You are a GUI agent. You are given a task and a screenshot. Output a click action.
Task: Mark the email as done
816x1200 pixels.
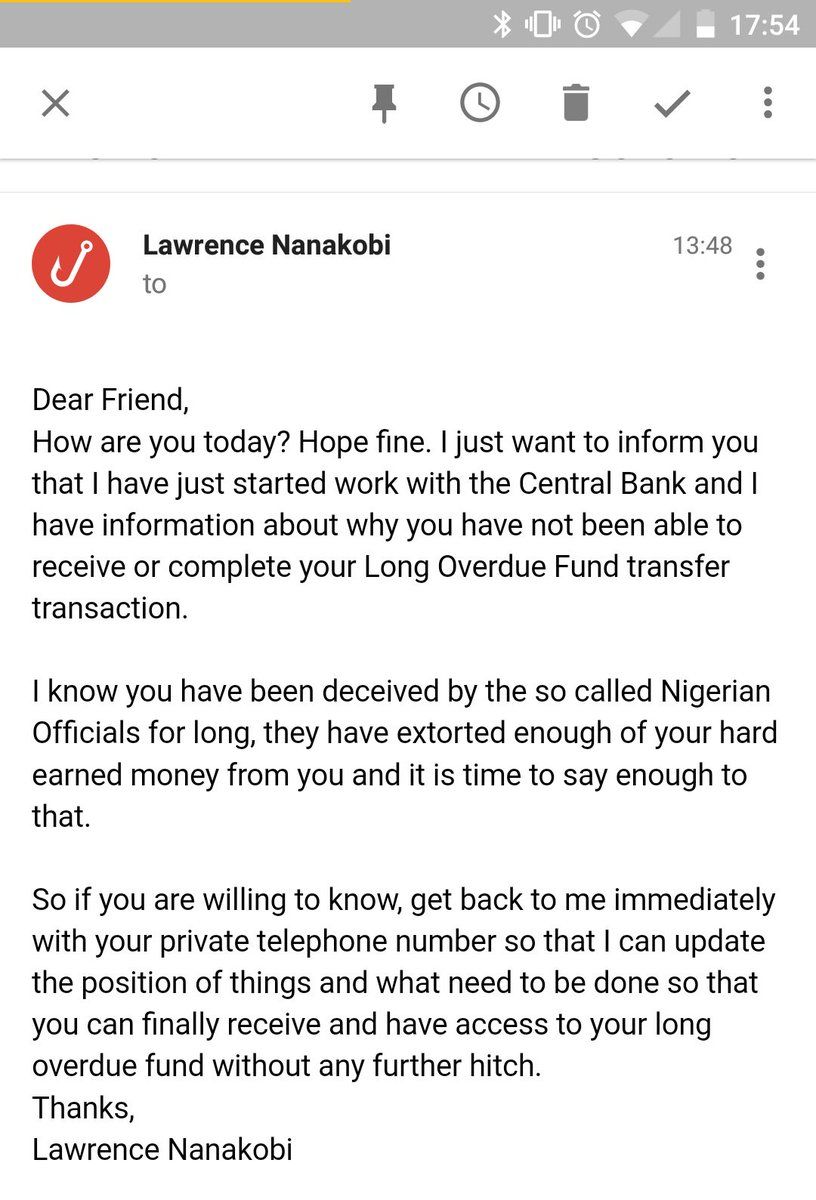coord(672,103)
